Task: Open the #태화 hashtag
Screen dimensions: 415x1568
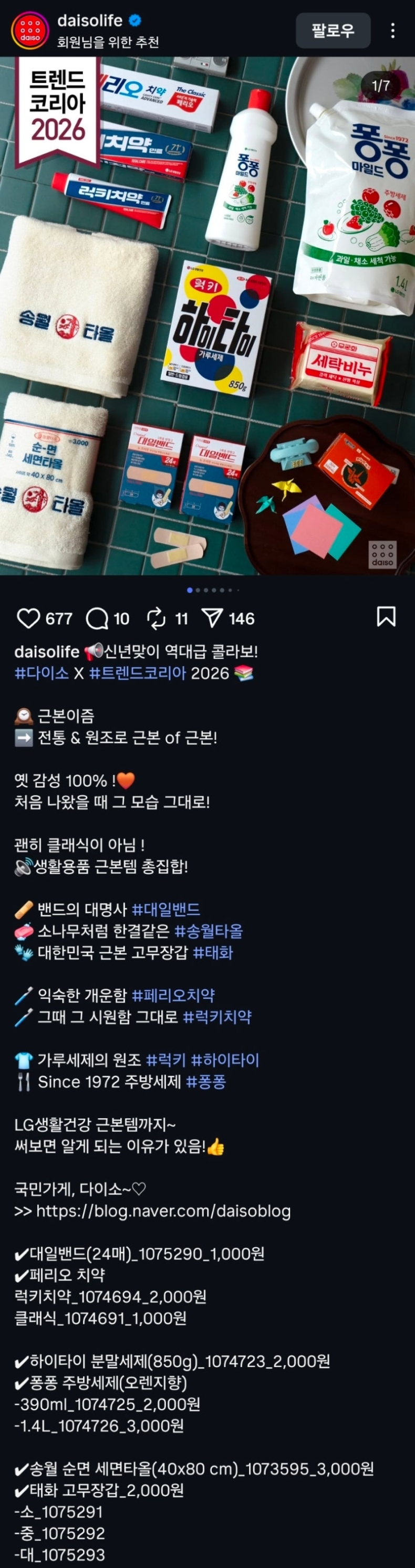Action: (x=213, y=952)
